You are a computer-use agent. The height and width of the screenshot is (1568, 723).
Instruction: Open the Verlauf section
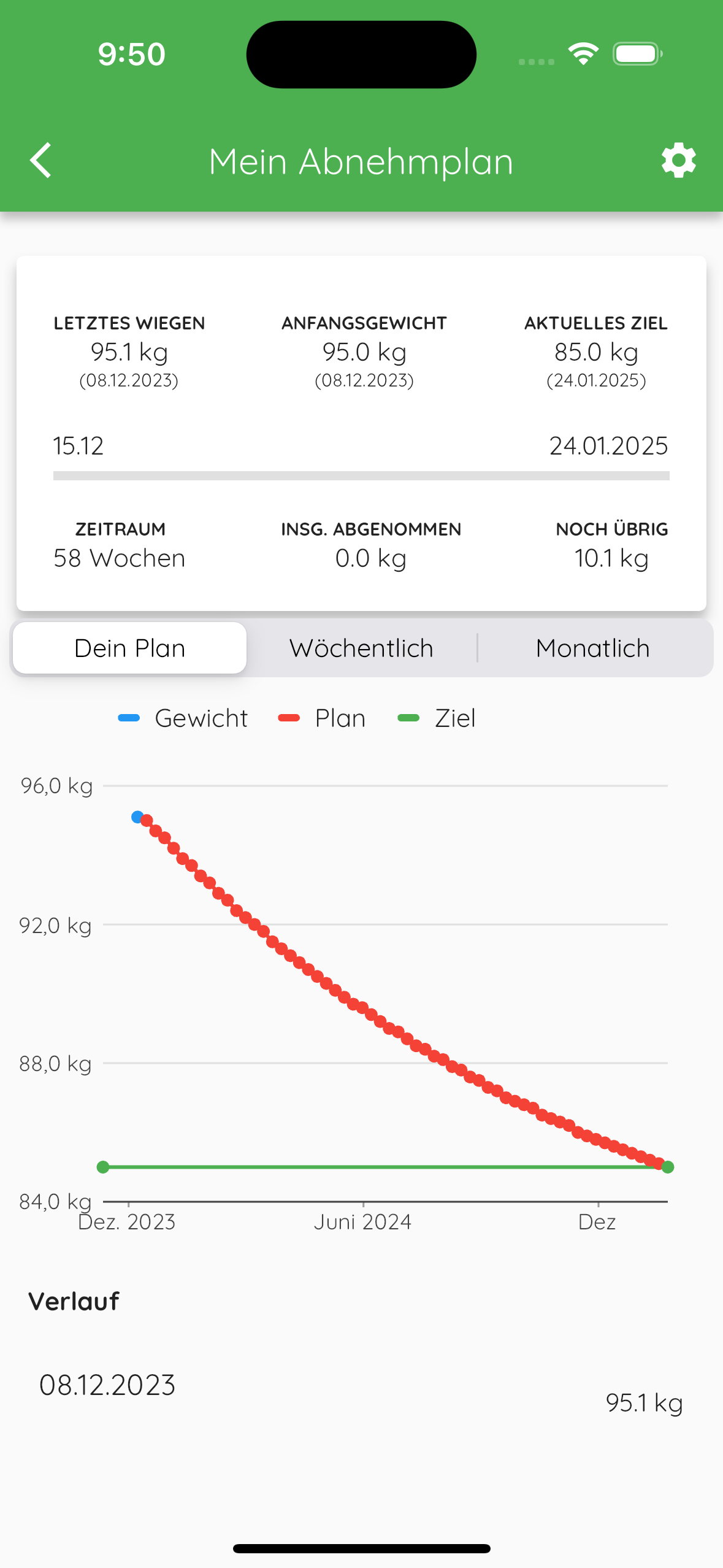tap(74, 1301)
